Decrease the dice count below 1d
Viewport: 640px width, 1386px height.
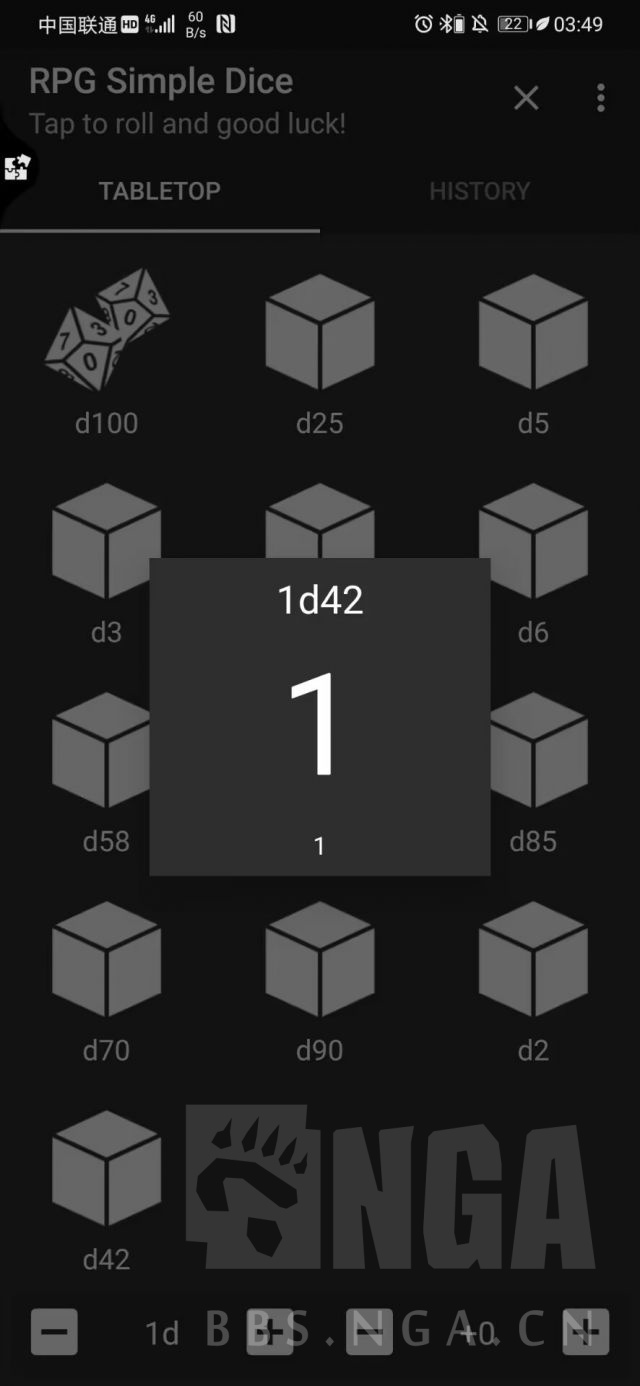pos(54,1332)
